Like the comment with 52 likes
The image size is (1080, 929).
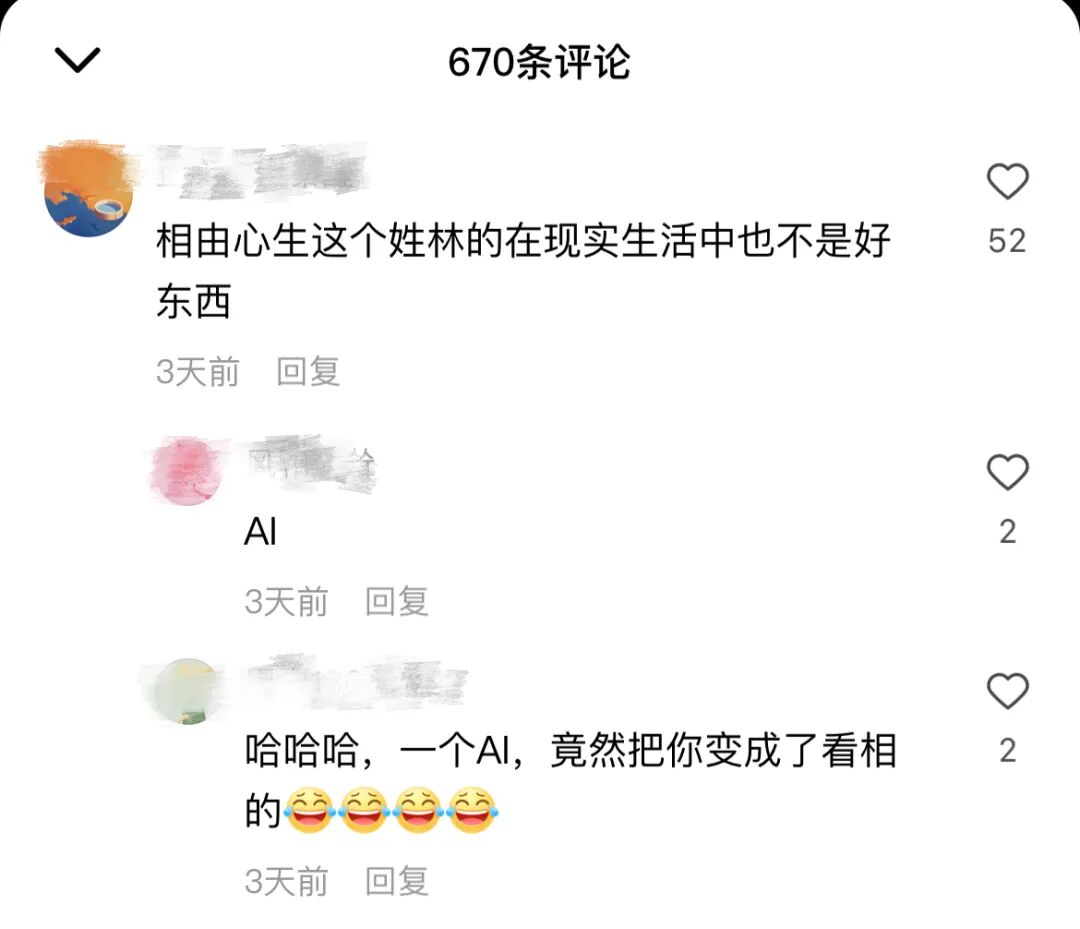[x=1007, y=182]
